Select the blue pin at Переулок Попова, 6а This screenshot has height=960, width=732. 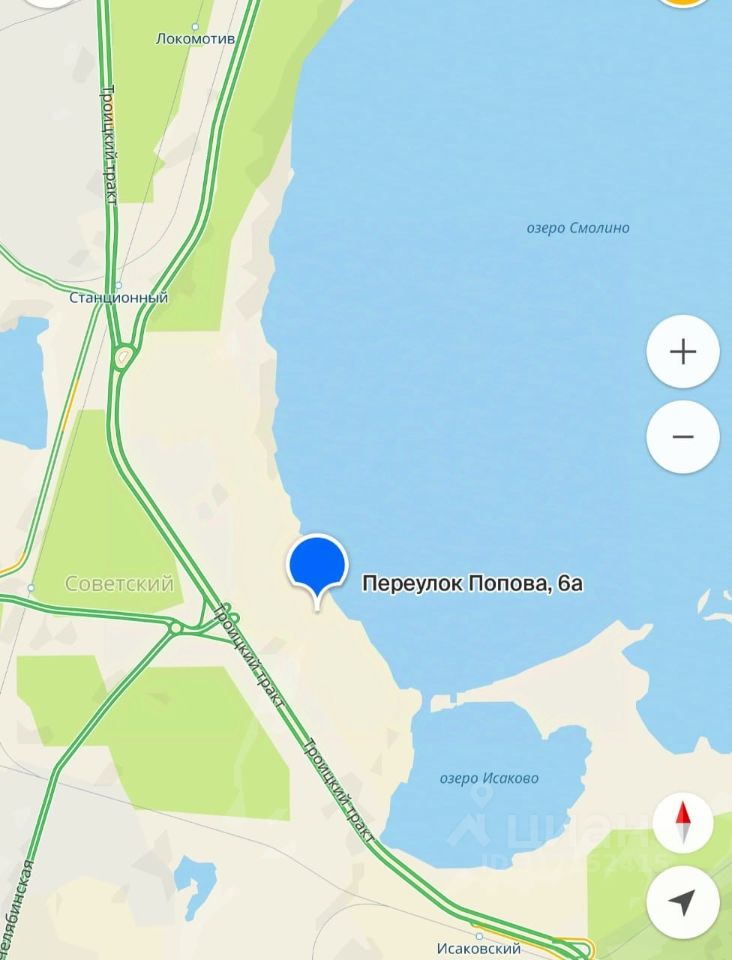(x=317, y=566)
